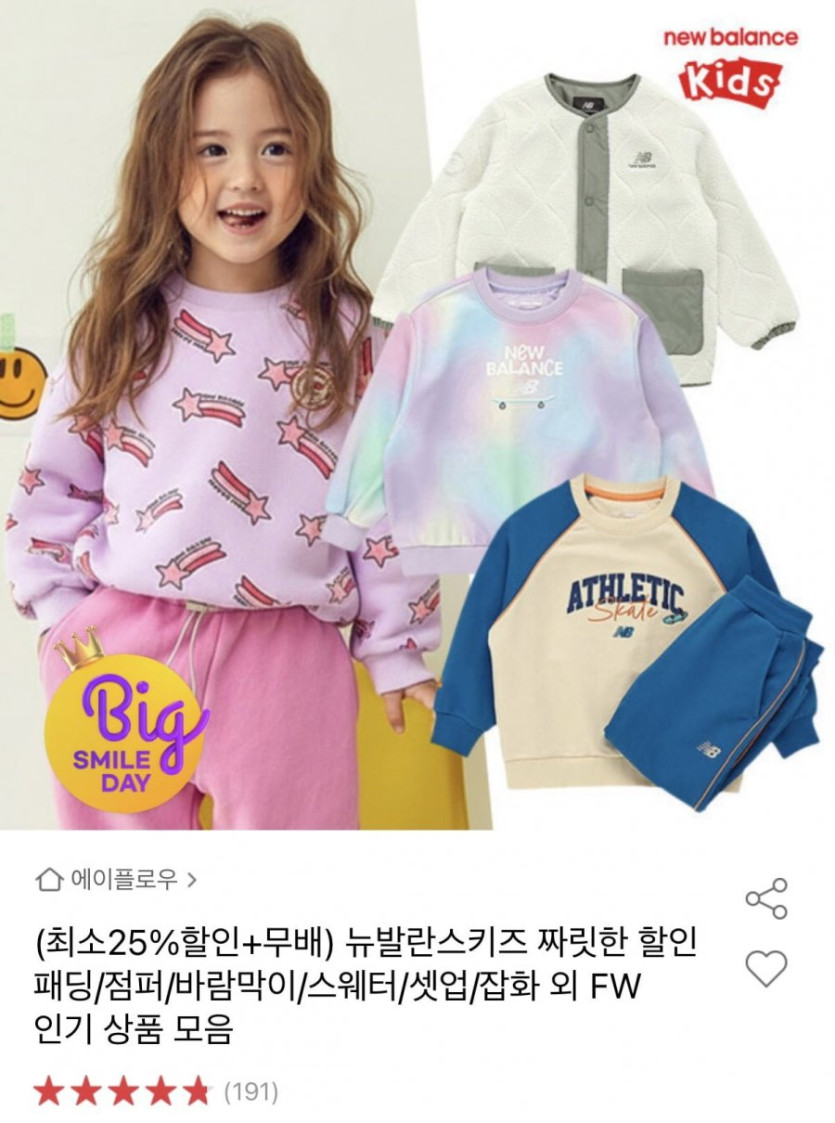
Task: Open the New Balance Kids product image
Action: coord(417,415)
